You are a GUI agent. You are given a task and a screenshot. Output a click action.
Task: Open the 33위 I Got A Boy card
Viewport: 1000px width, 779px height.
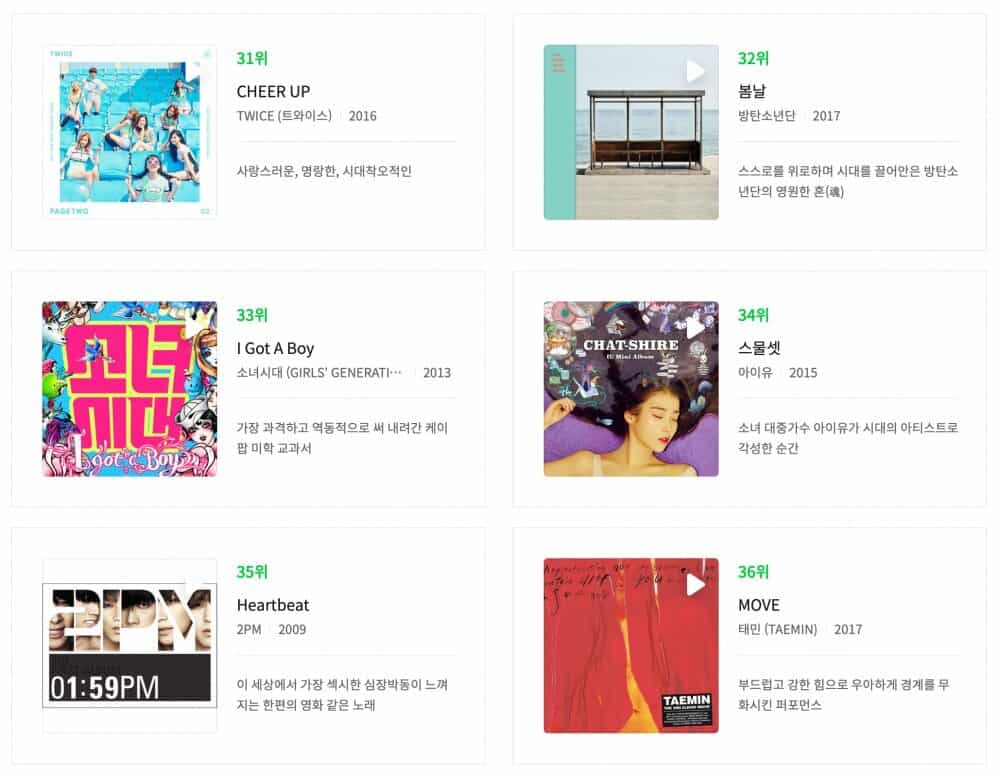(275, 348)
